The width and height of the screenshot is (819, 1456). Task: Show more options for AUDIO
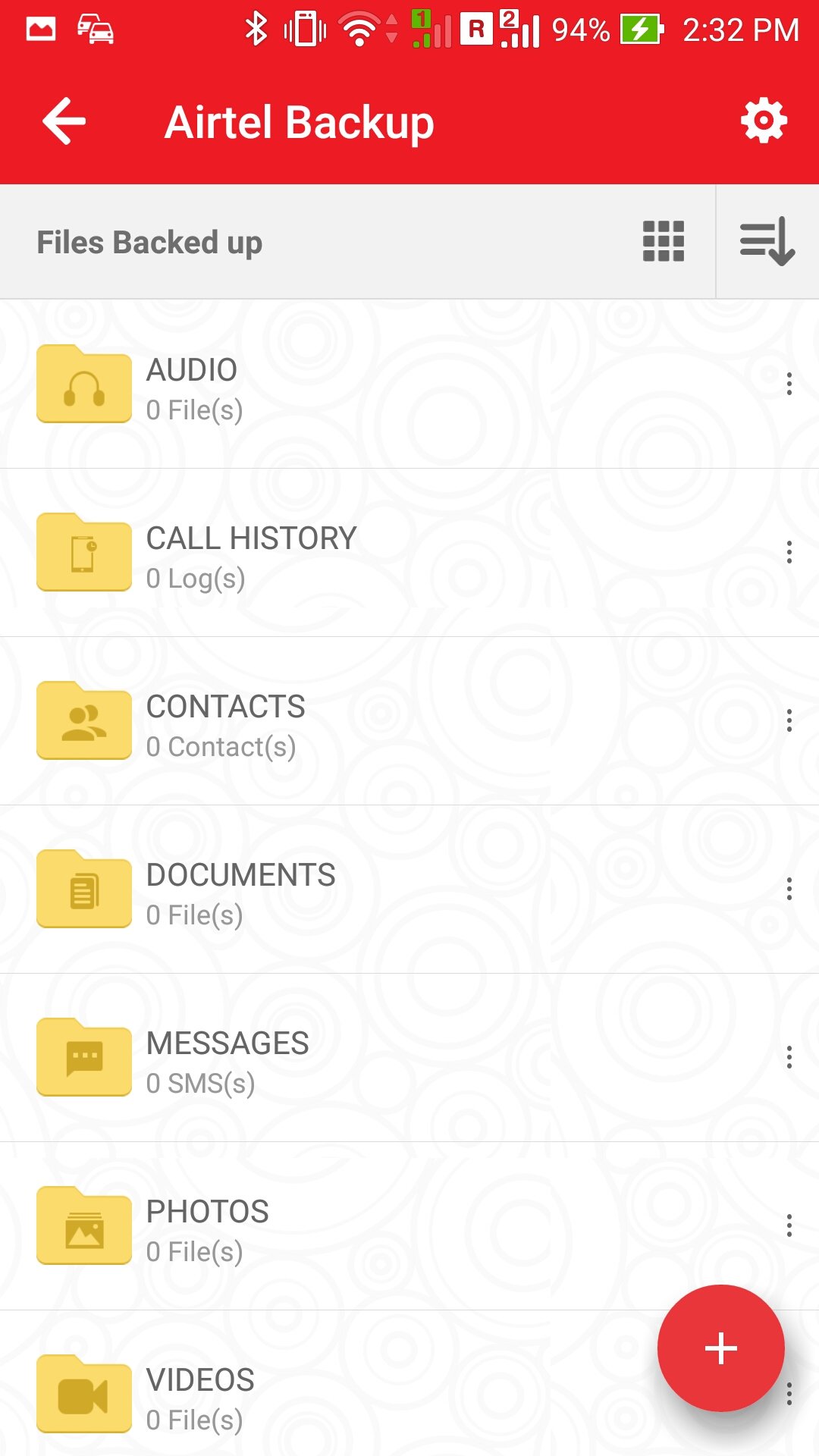coord(789,384)
